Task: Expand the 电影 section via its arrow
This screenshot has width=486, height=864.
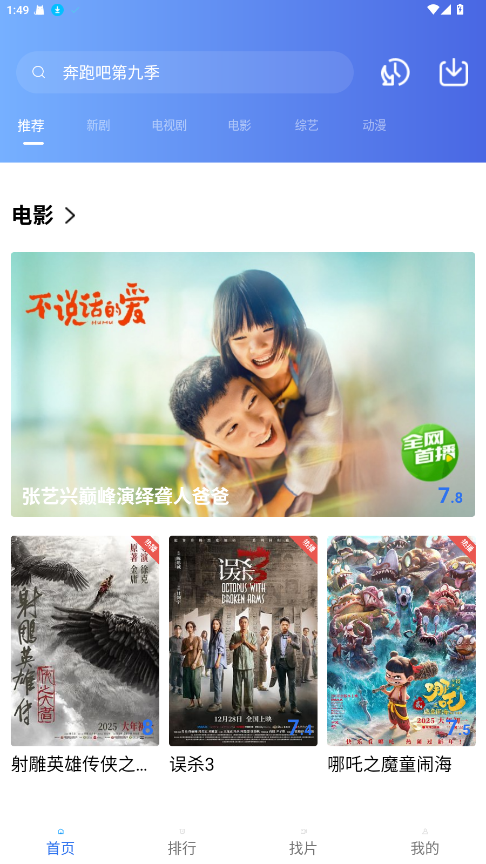Action: click(x=70, y=215)
